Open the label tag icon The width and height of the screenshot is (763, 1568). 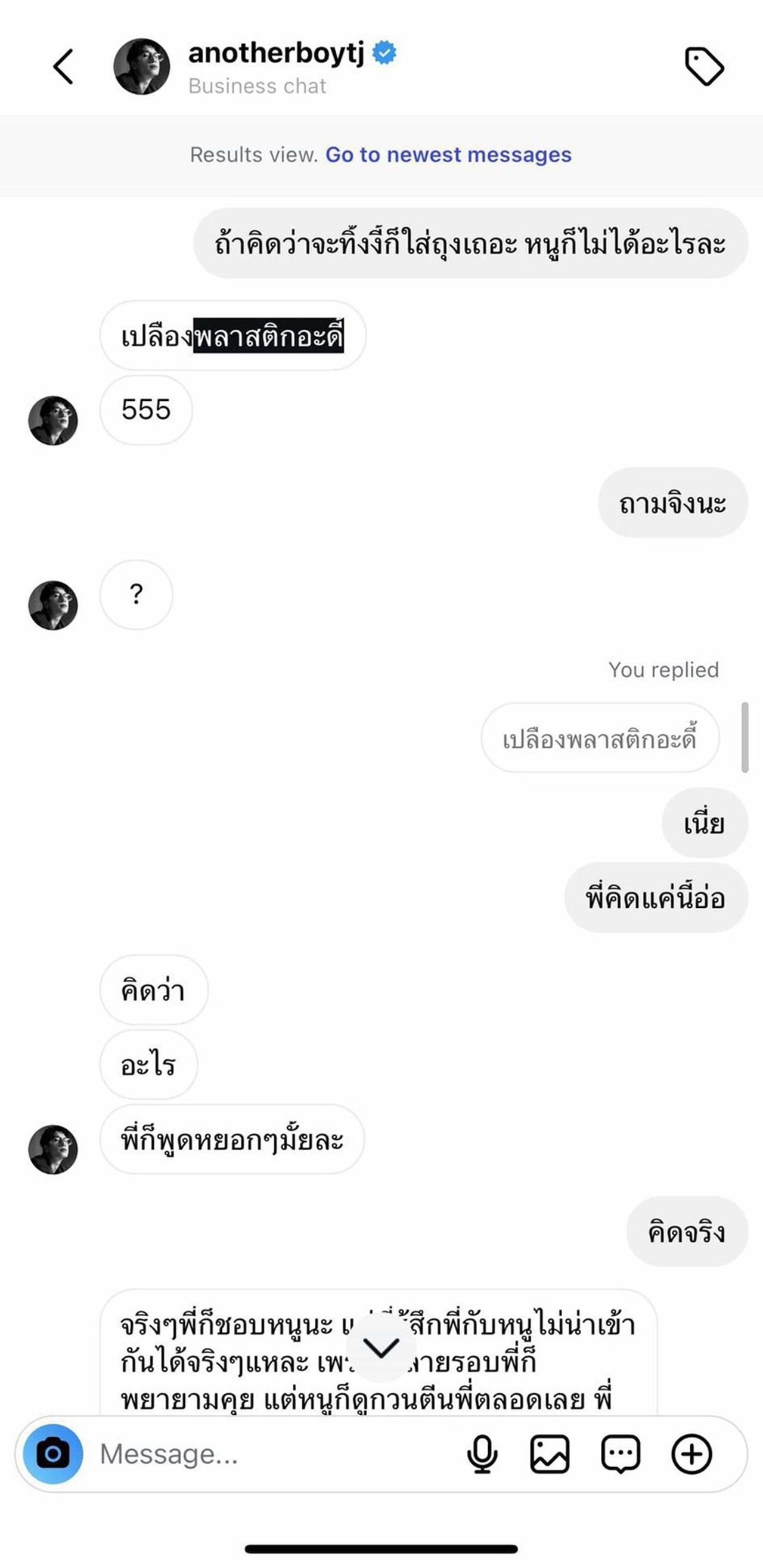(x=704, y=66)
